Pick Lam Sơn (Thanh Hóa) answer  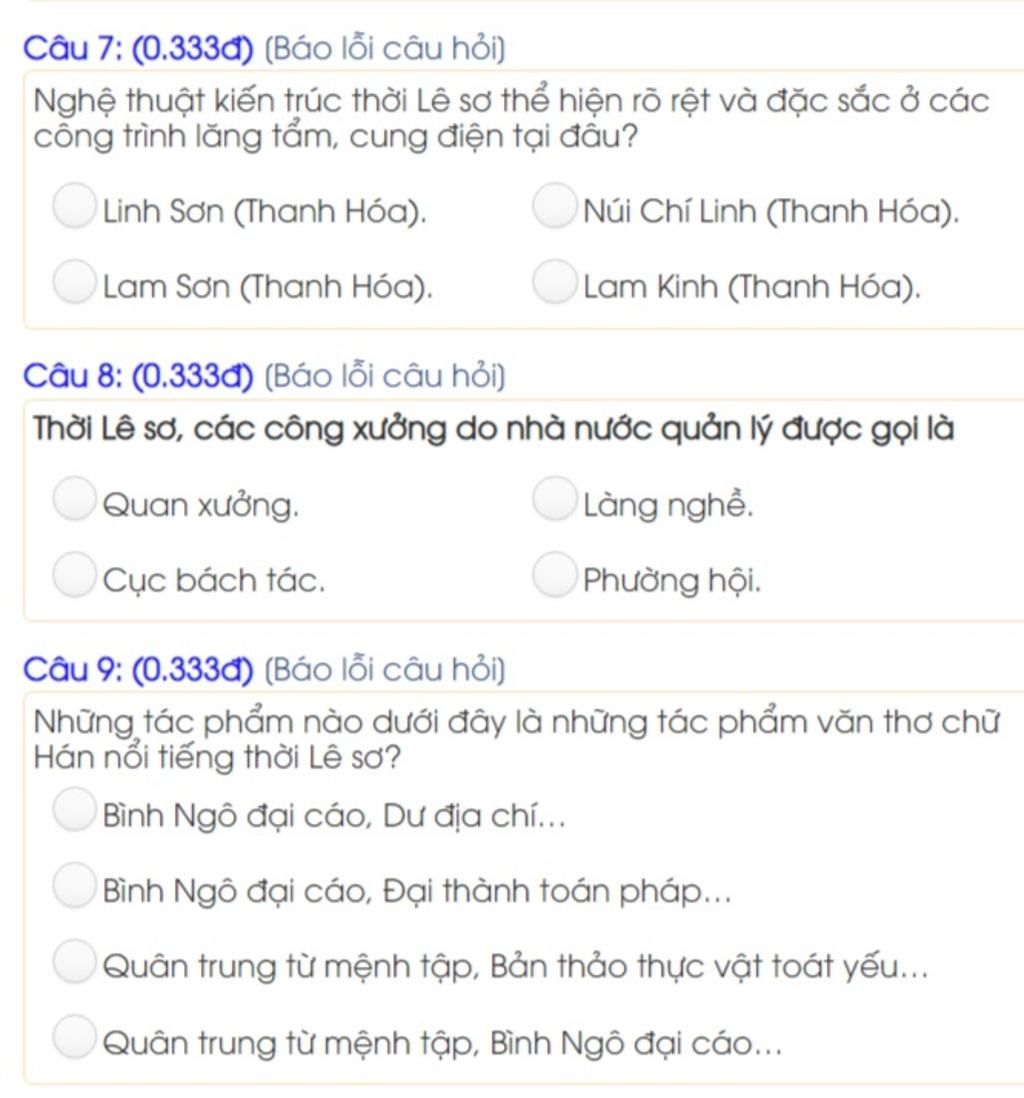(x=74, y=284)
